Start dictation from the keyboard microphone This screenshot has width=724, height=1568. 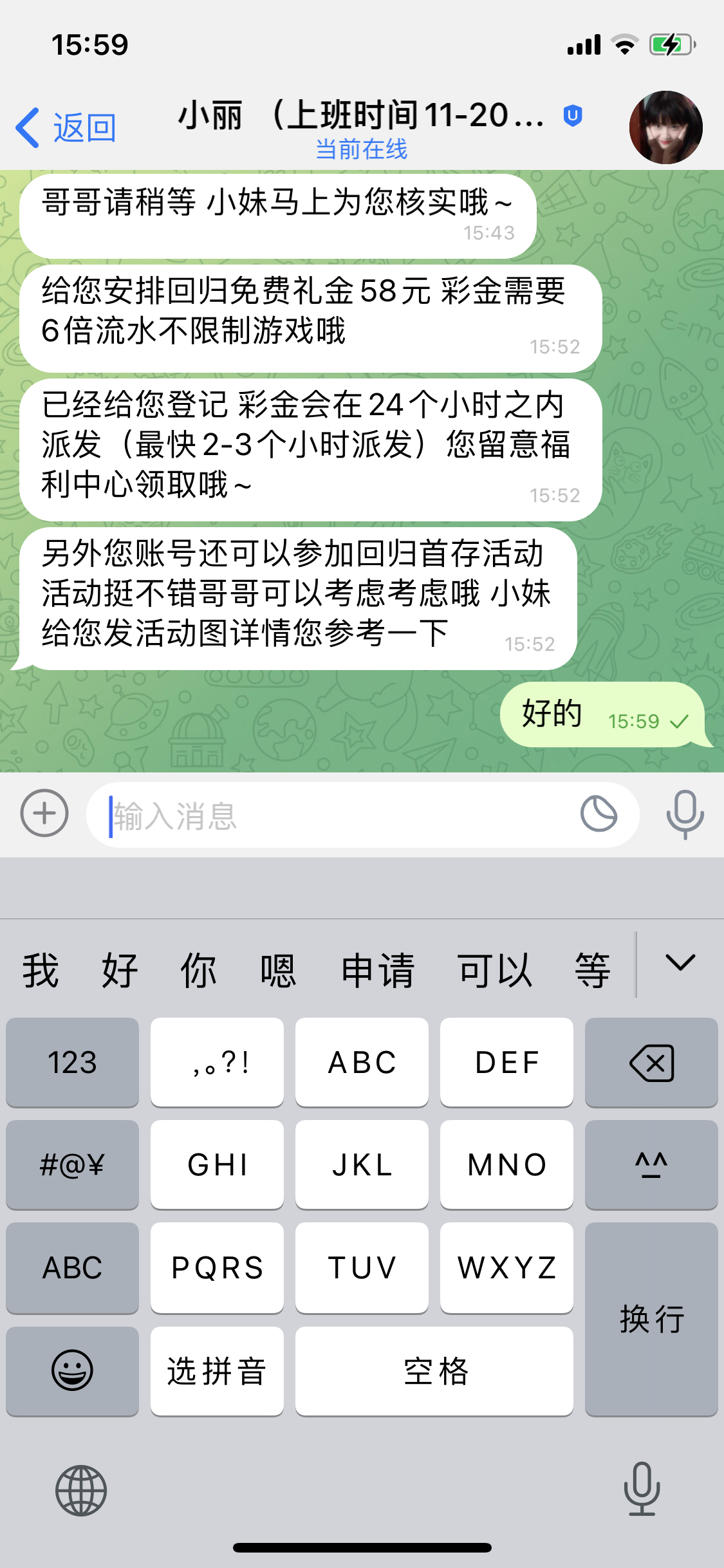[642, 1489]
